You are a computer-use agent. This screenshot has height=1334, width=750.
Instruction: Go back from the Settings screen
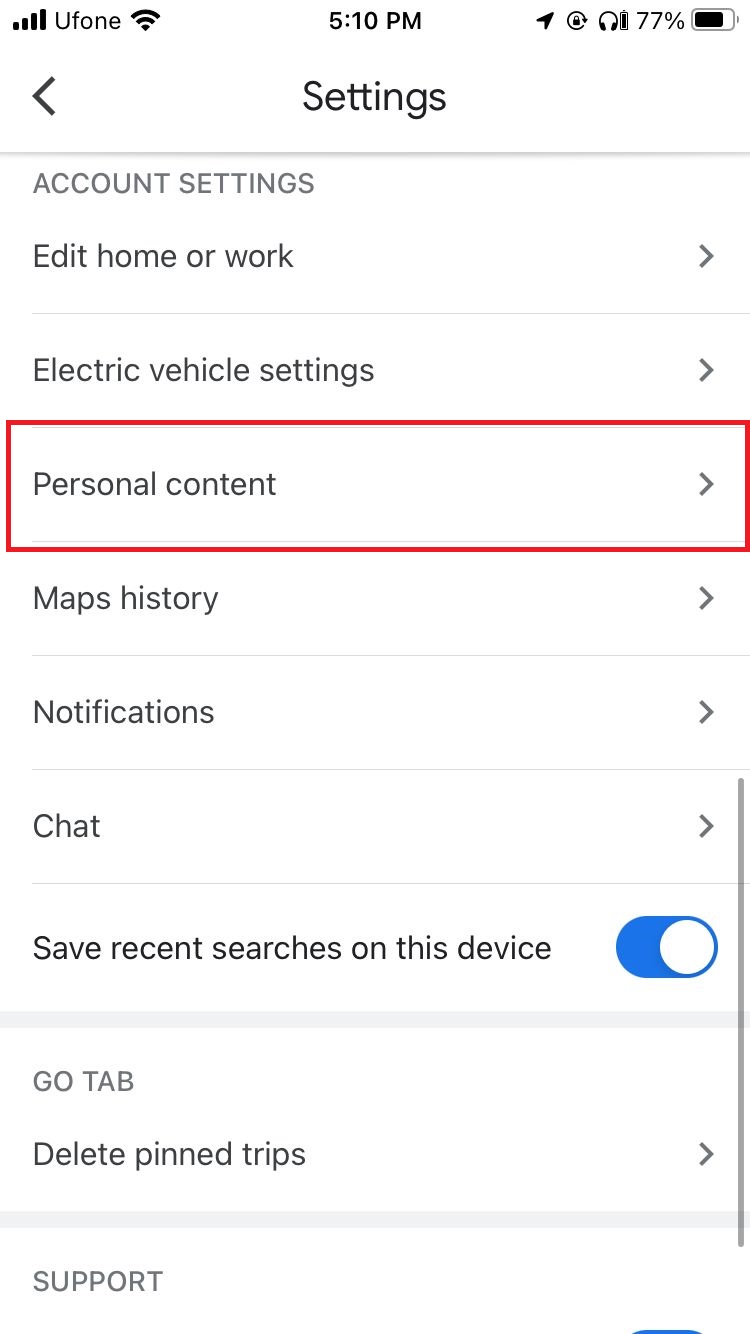coord(45,97)
